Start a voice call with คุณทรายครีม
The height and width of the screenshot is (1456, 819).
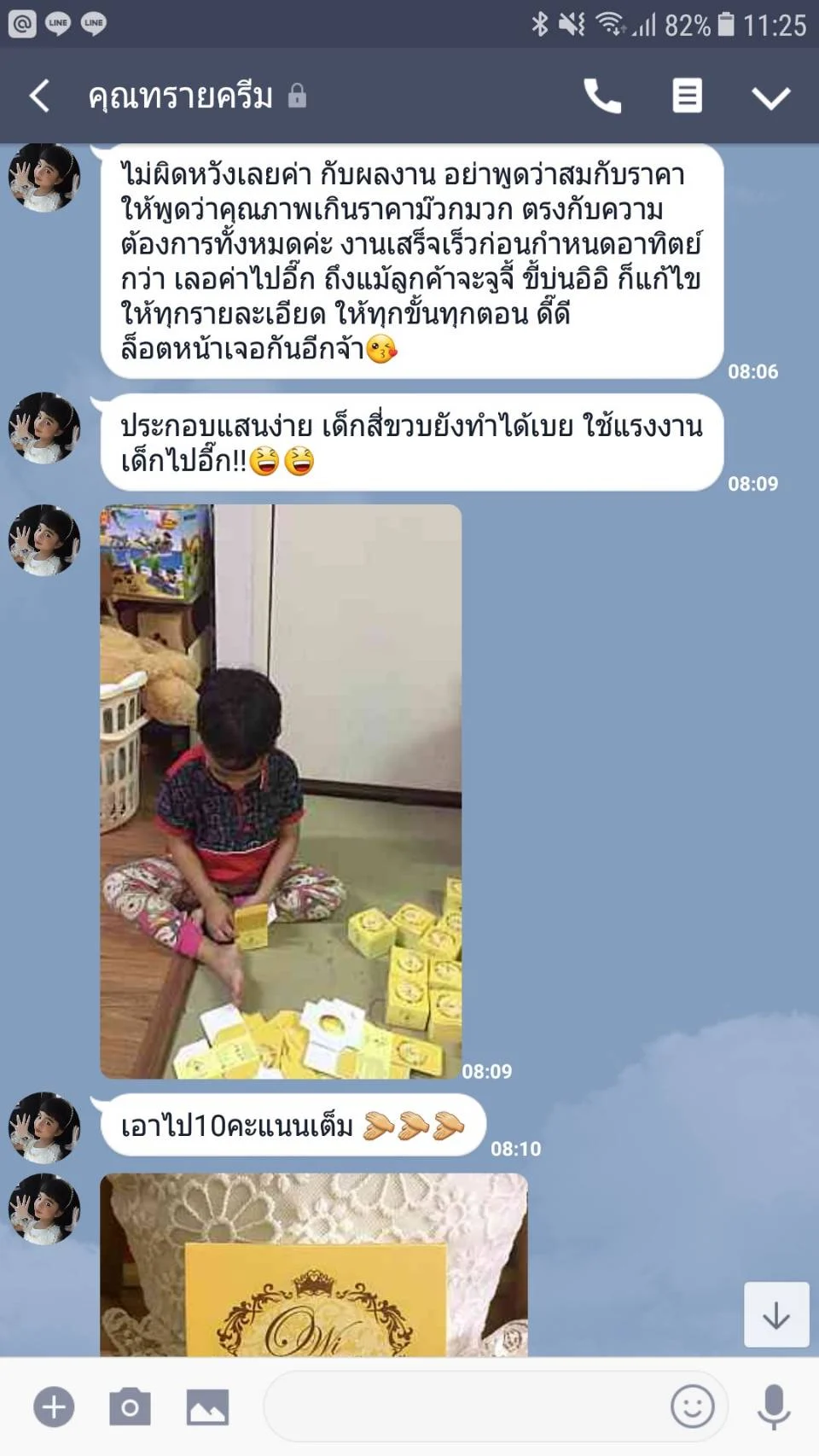pyautogui.click(x=602, y=96)
